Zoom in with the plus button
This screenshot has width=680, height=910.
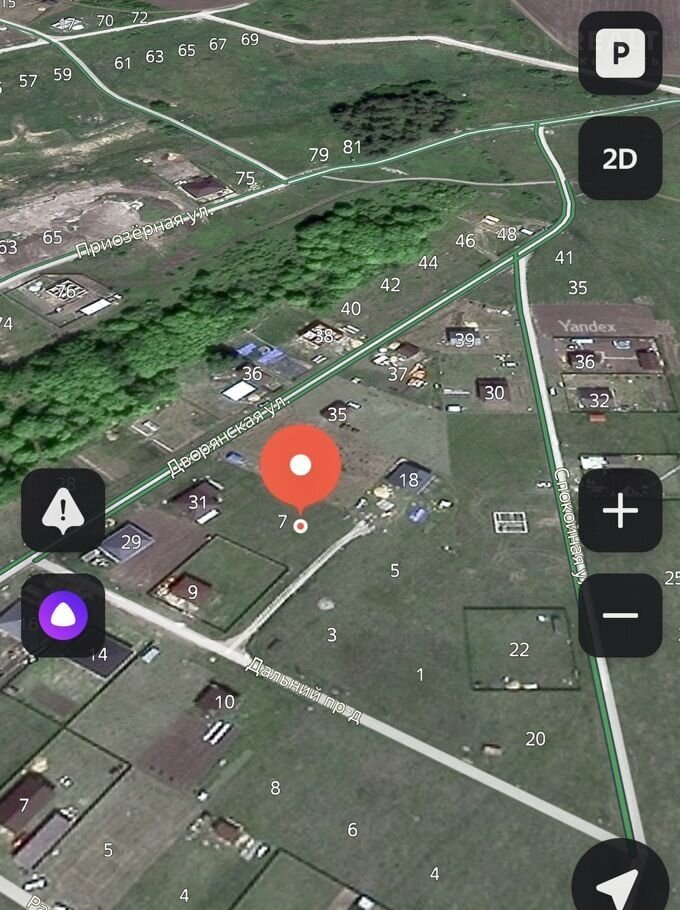tap(620, 510)
